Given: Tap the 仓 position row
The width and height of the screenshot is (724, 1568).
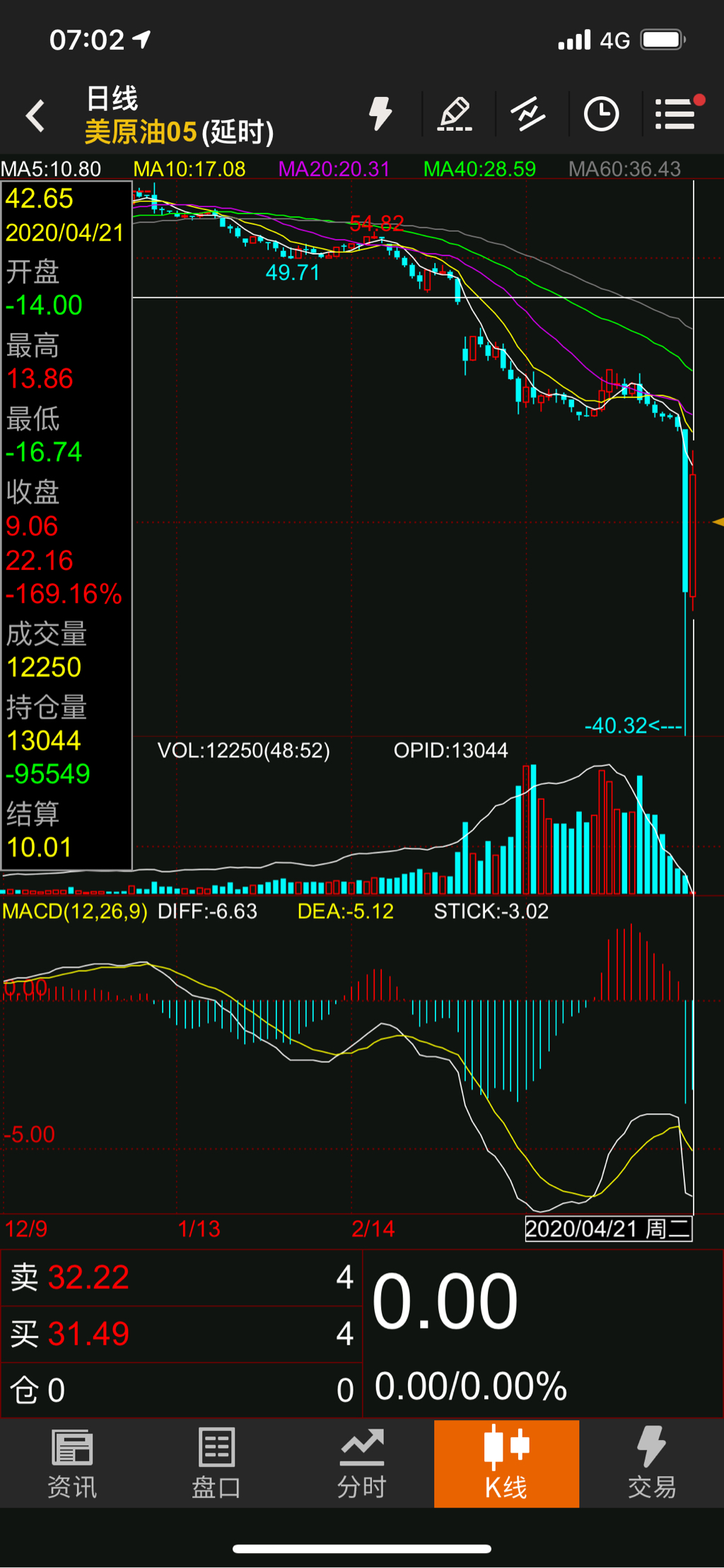Looking at the screenshot, I should 181,1390.
